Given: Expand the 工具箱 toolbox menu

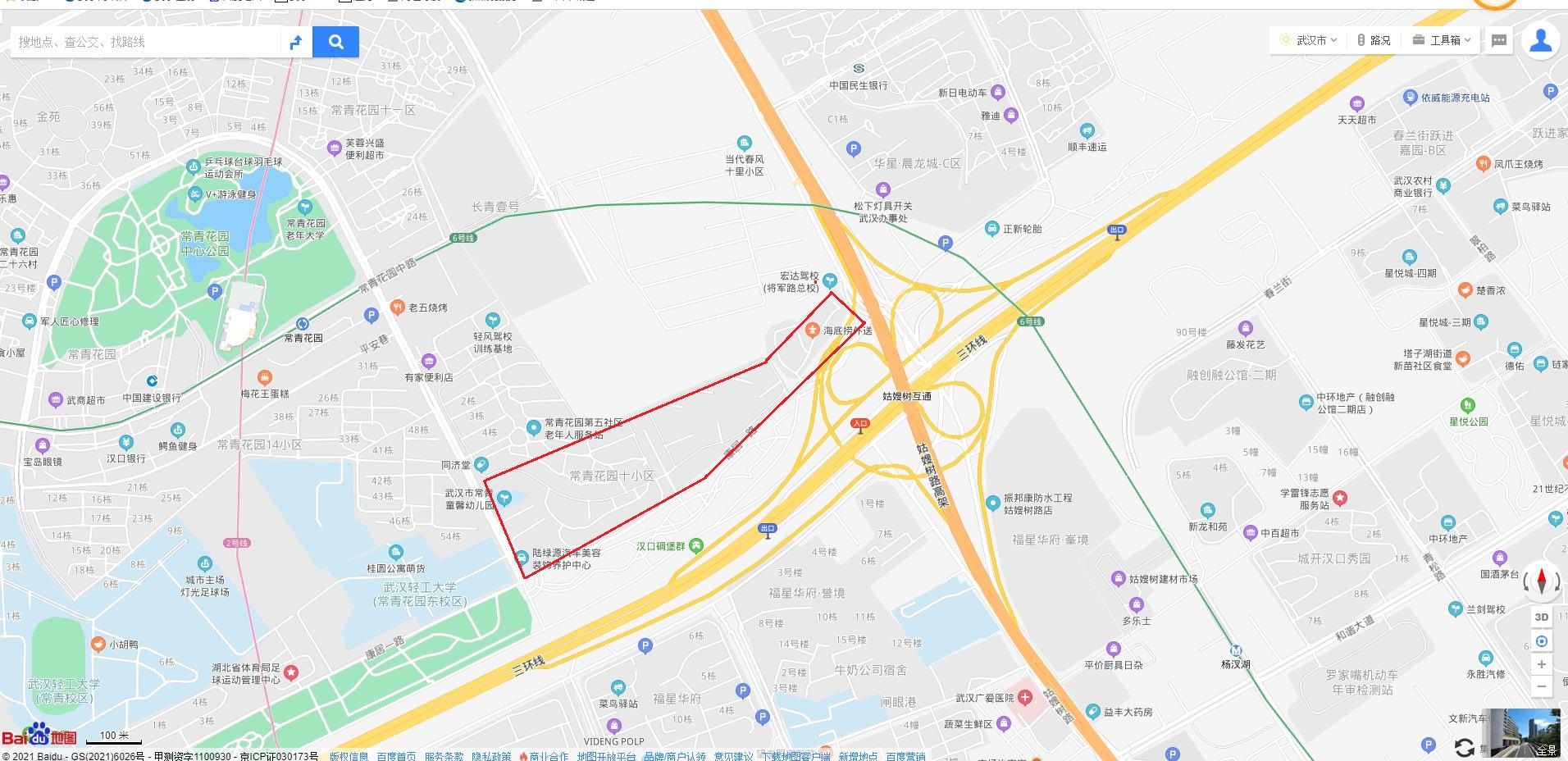Looking at the screenshot, I should point(1442,40).
